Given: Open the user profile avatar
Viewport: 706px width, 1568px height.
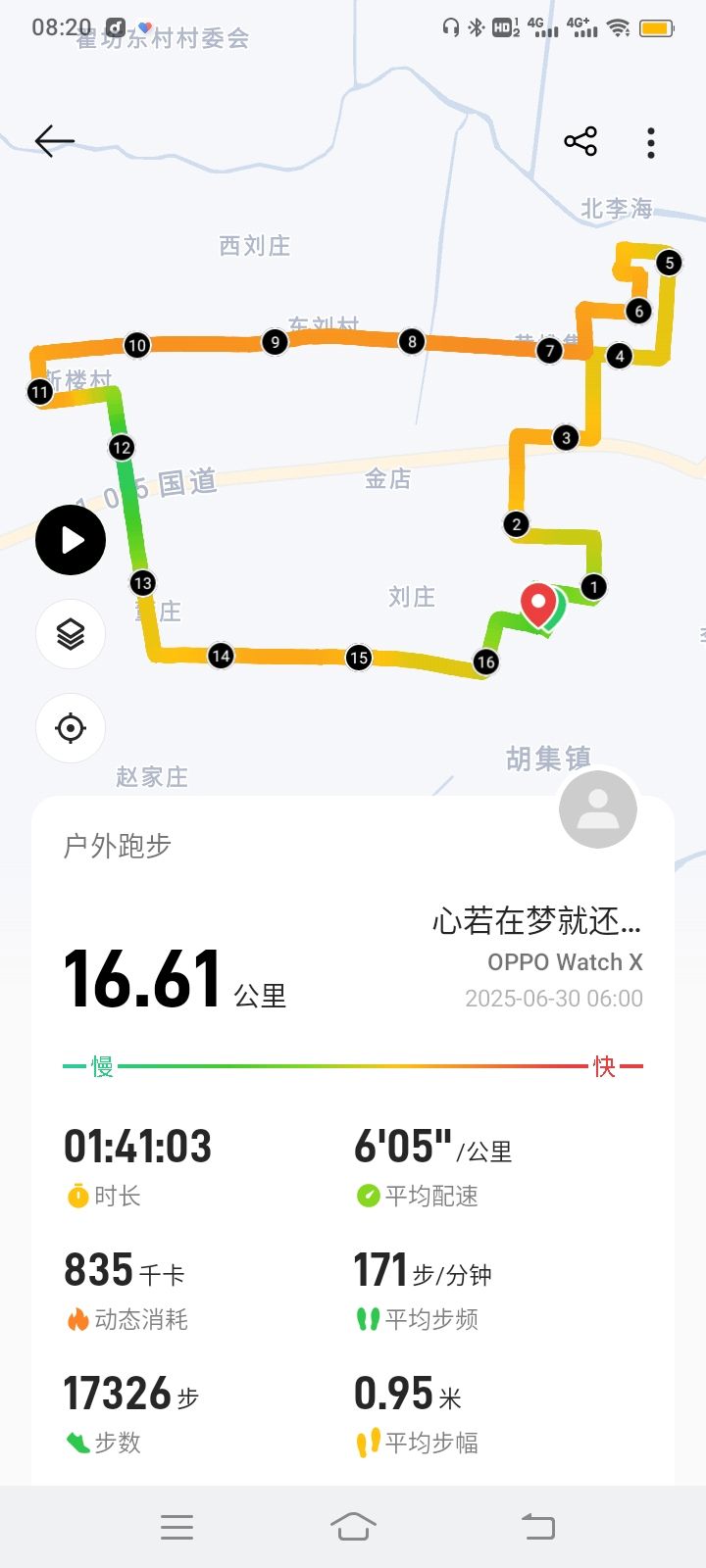Looking at the screenshot, I should [597, 809].
